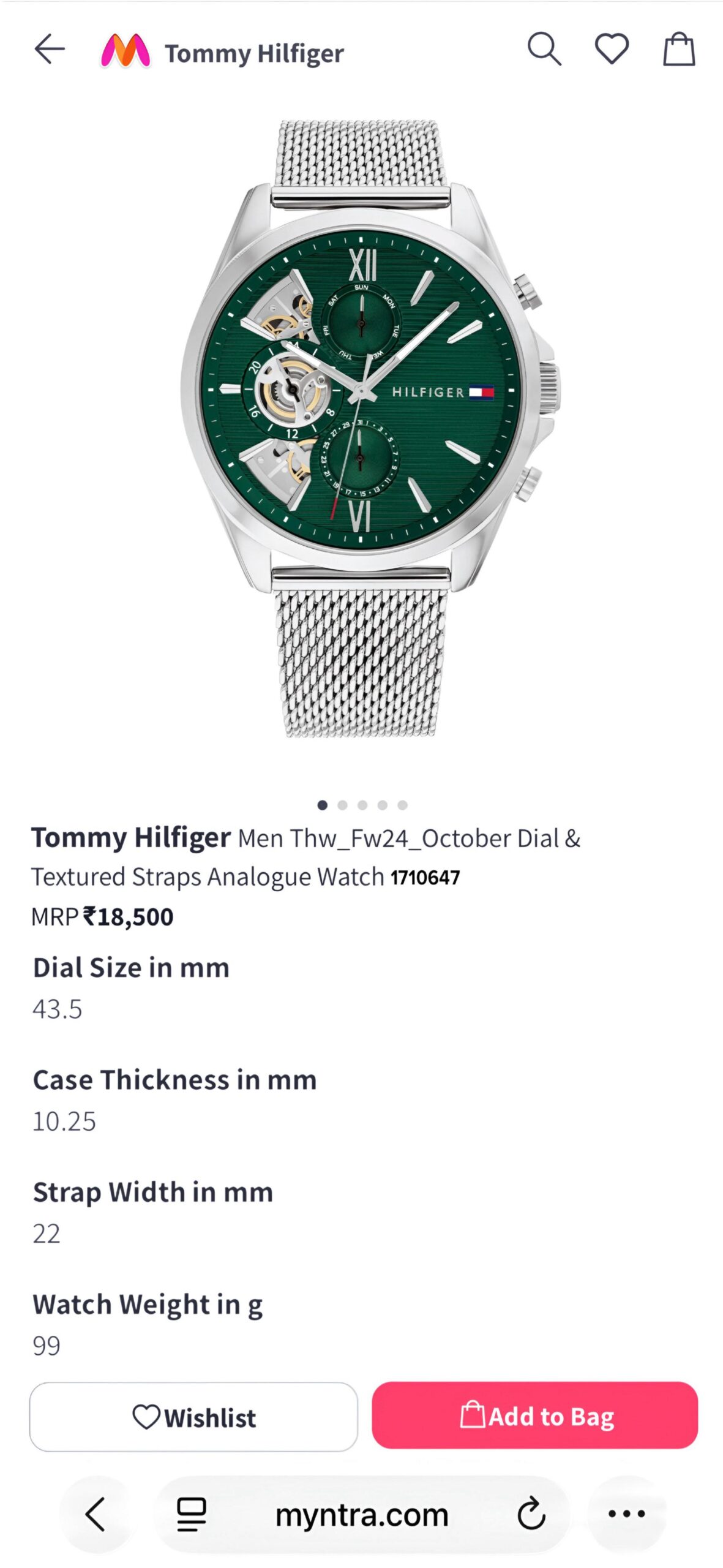
Task: Tap Add to Bag
Action: pos(534,1415)
